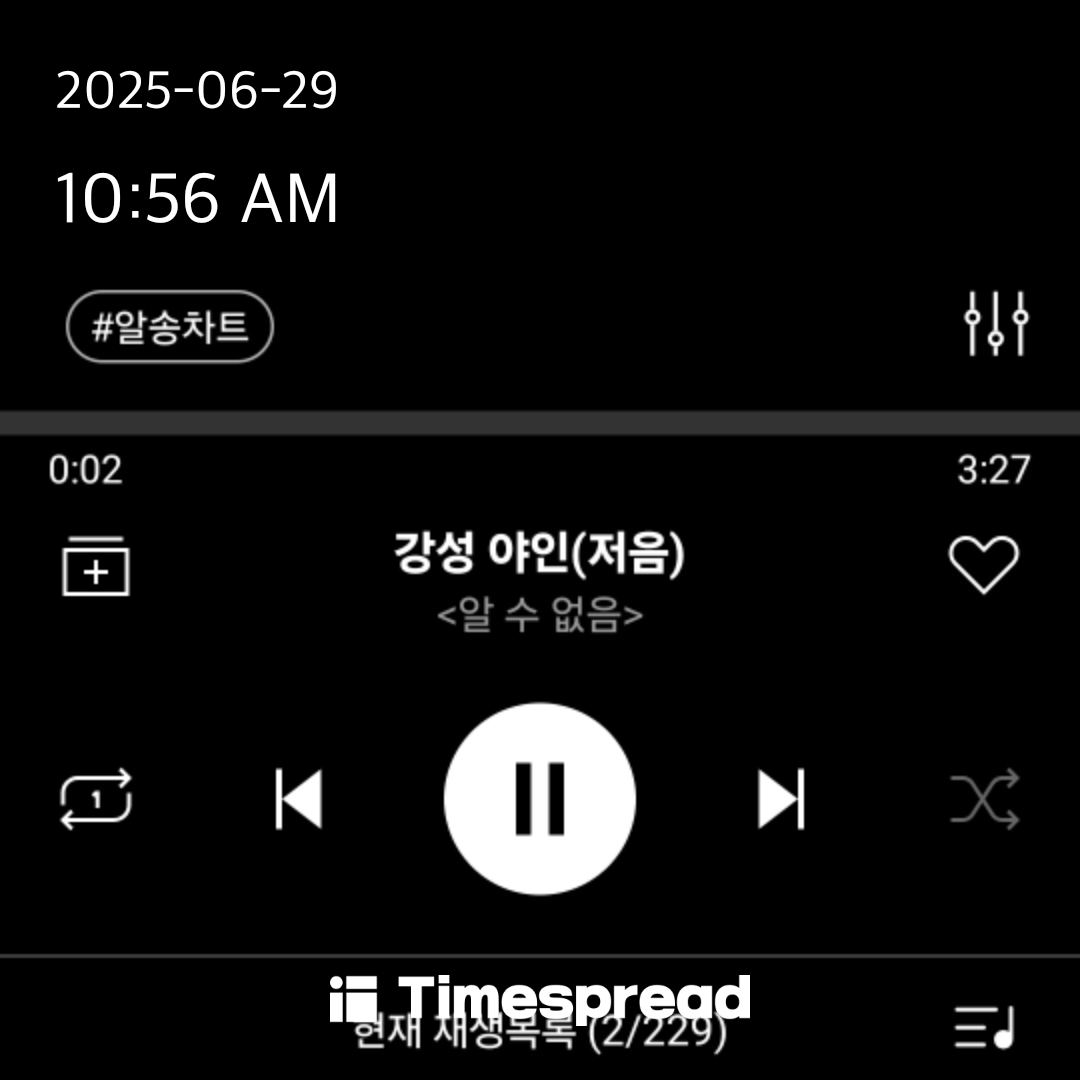Viewport: 1080px width, 1080px height.
Task: Tap the playback progress bar
Action: [540, 423]
